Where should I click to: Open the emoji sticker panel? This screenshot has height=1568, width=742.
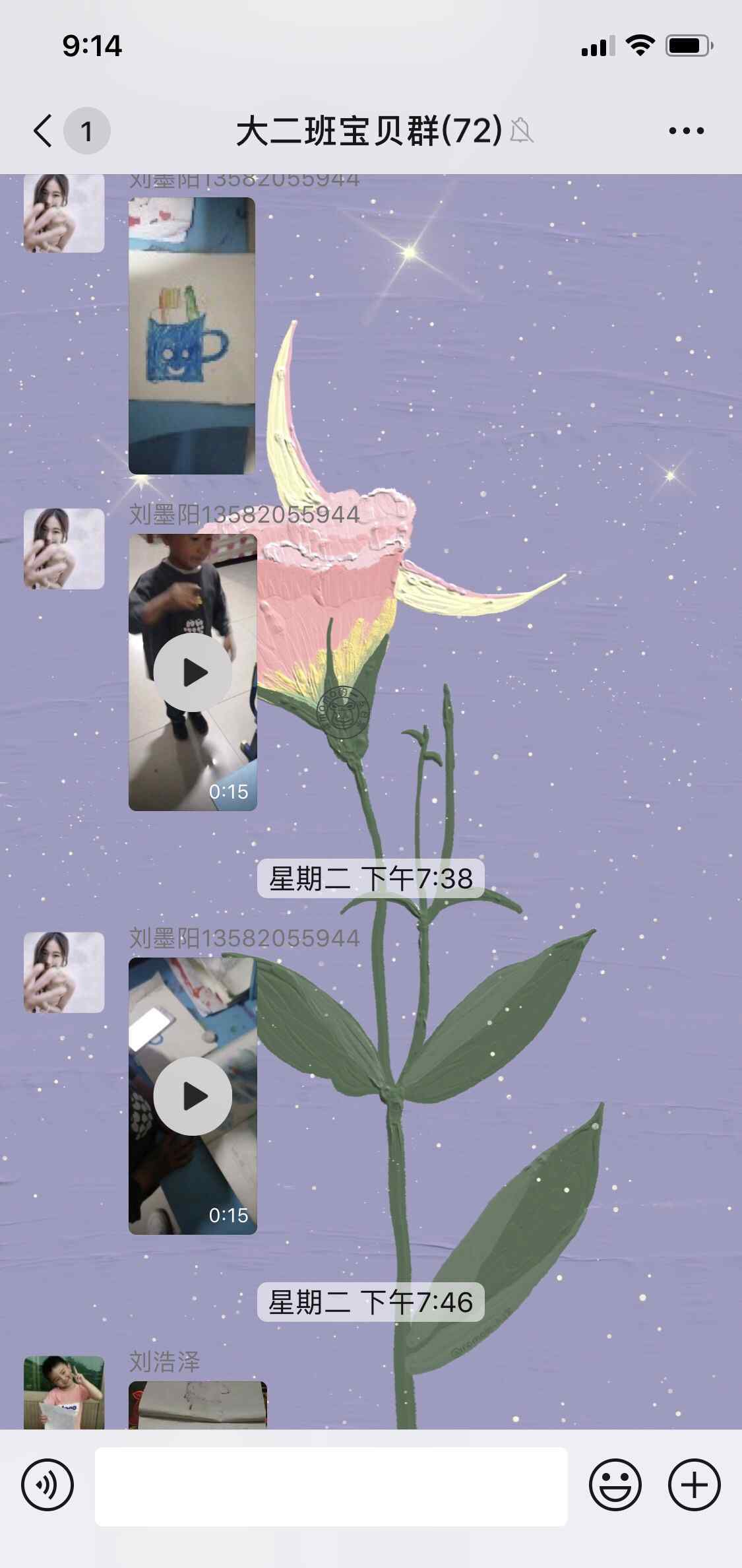(615, 1486)
